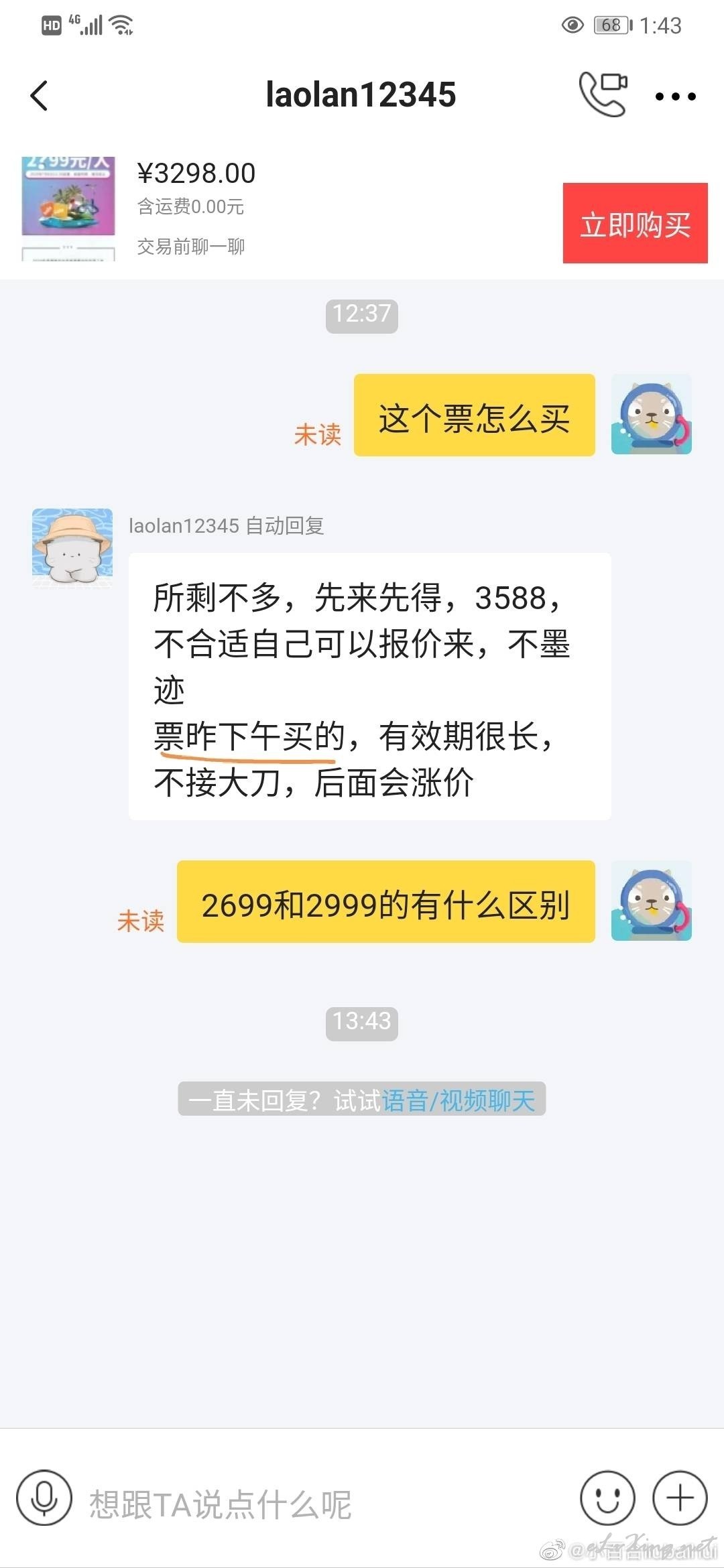Image resolution: width=724 pixels, height=1568 pixels.
Task: Open the emoji picker
Action: [x=607, y=1498]
